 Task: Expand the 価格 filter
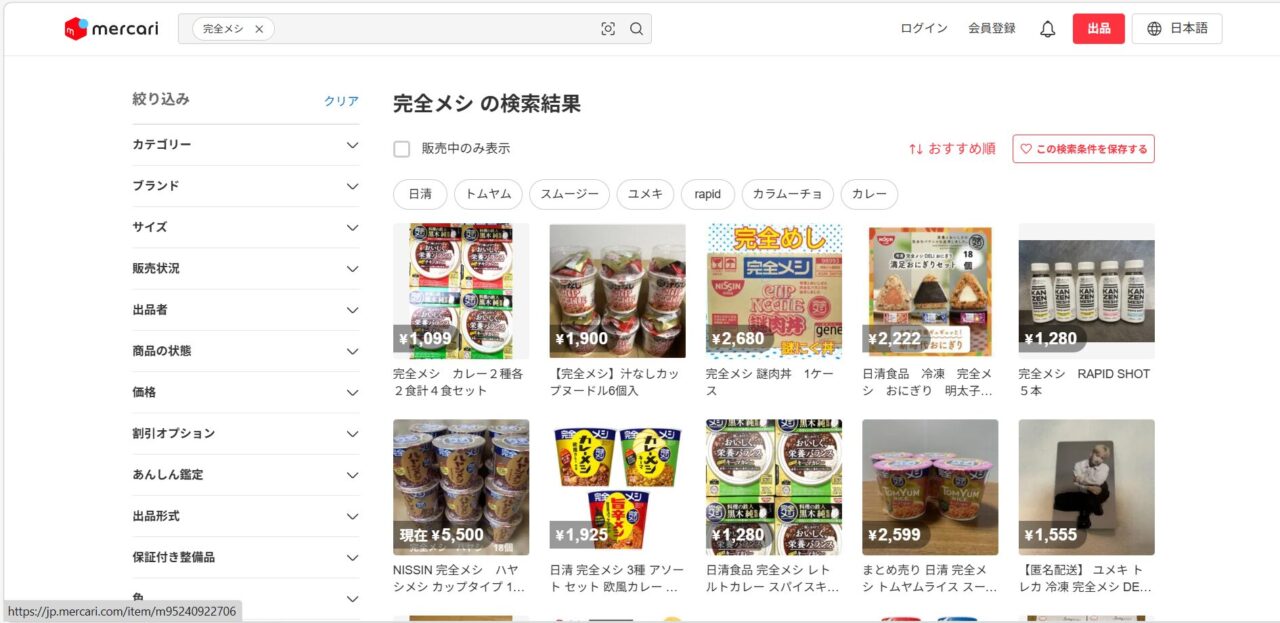[245, 392]
